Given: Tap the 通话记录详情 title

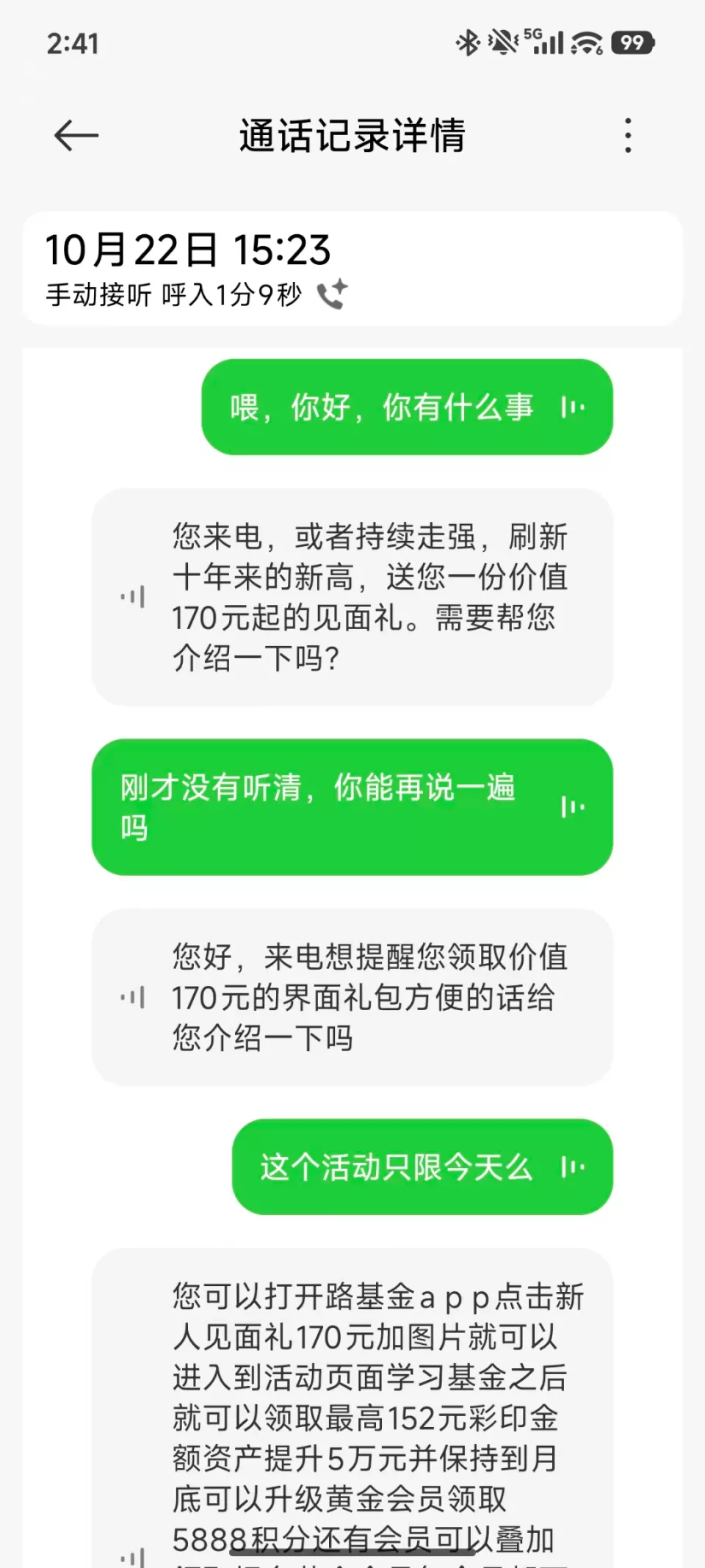Looking at the screenshot, I should 352,137.
